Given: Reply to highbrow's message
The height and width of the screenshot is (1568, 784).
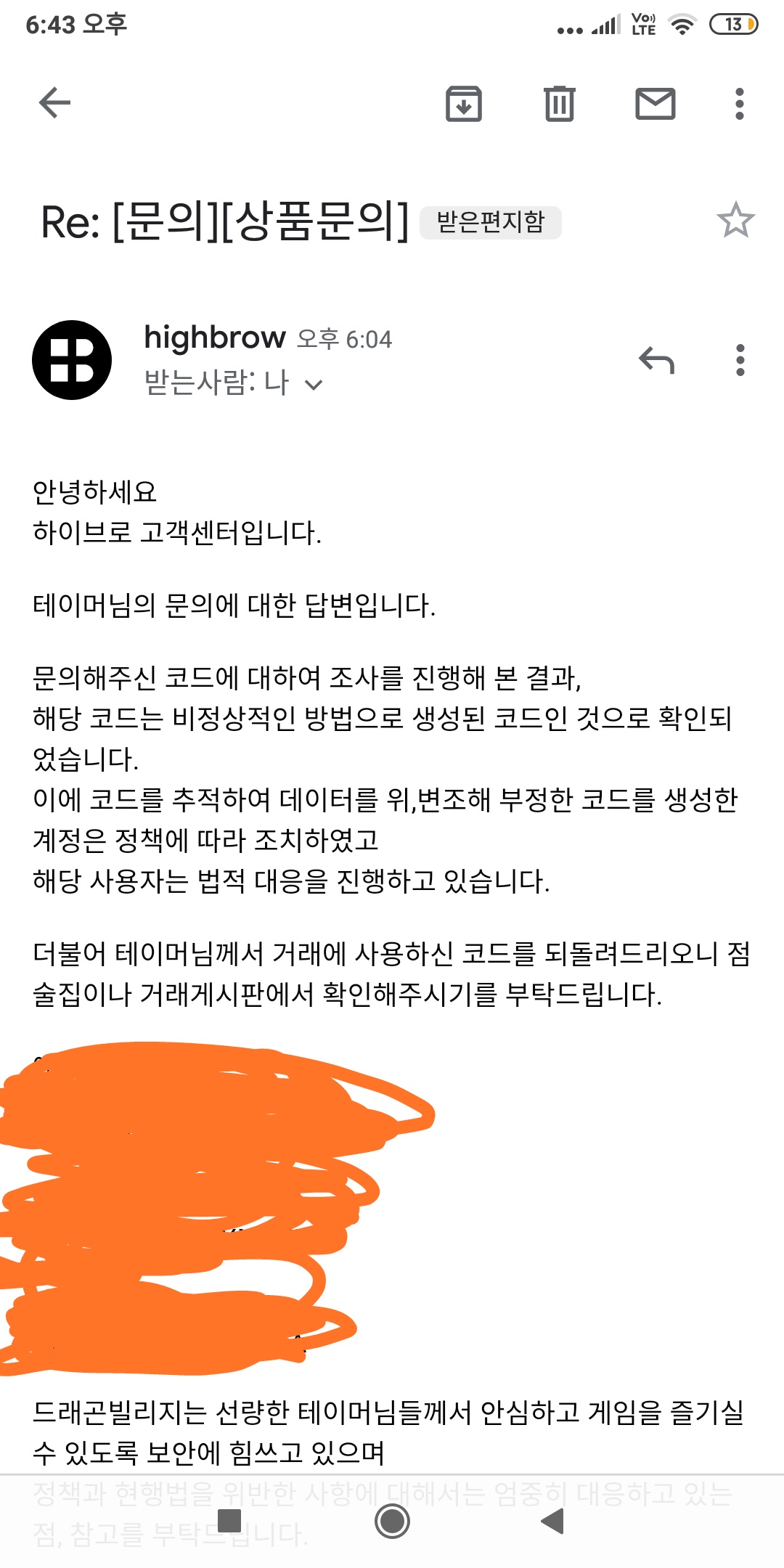Looking at the screenshot, I should (656, 360).
